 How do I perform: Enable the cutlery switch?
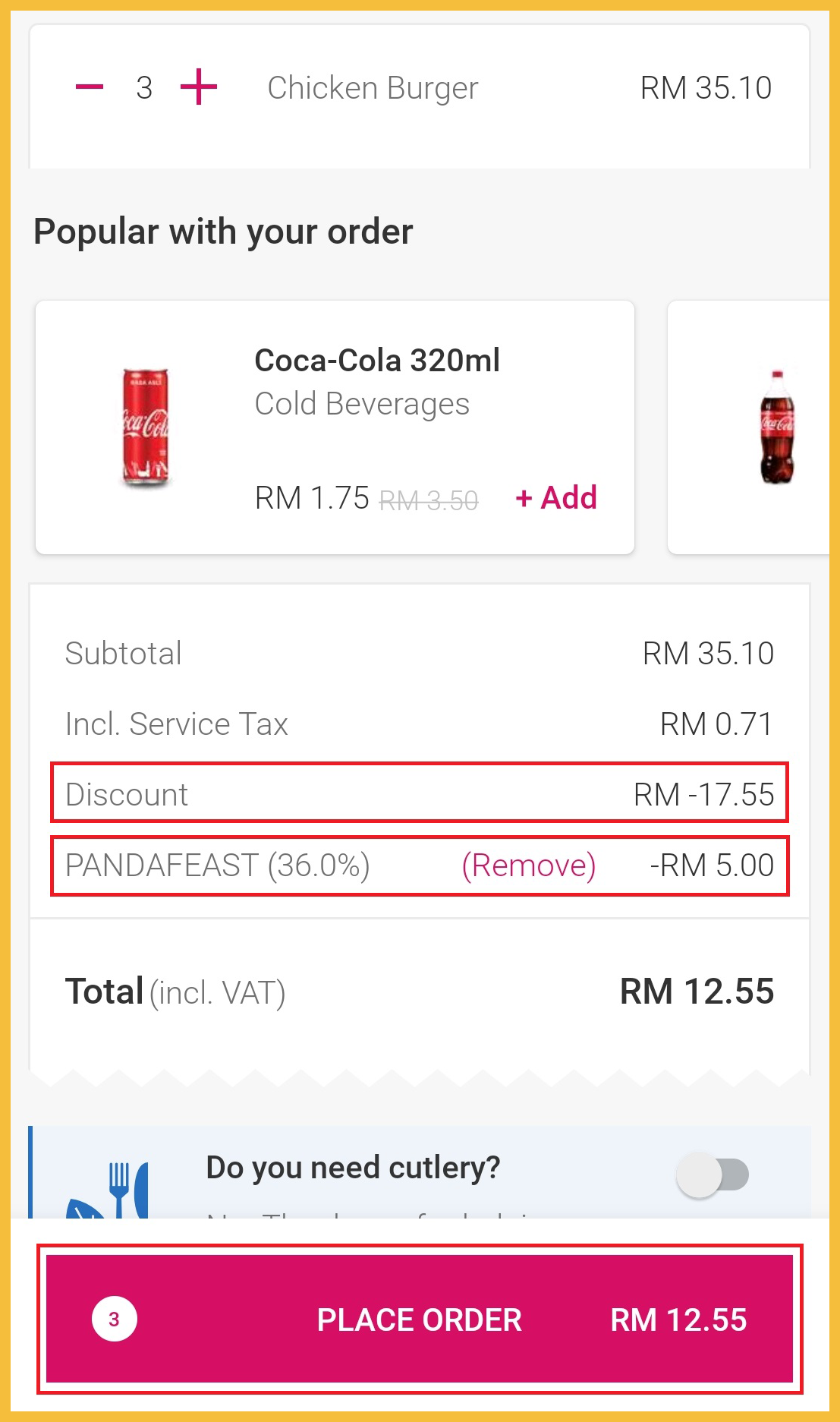(712, 1175)
